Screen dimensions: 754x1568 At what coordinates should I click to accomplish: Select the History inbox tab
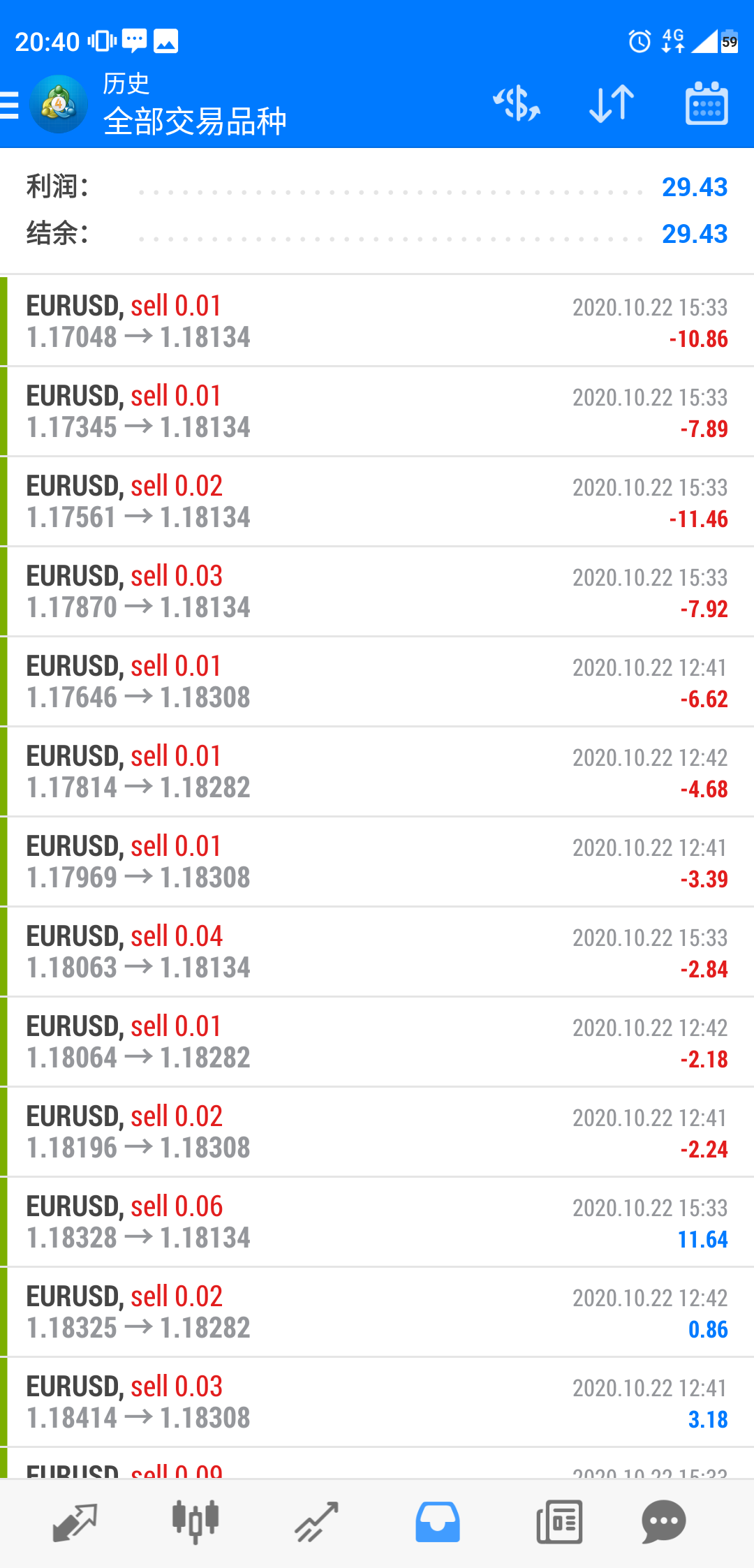click(x=438, y=1522)
